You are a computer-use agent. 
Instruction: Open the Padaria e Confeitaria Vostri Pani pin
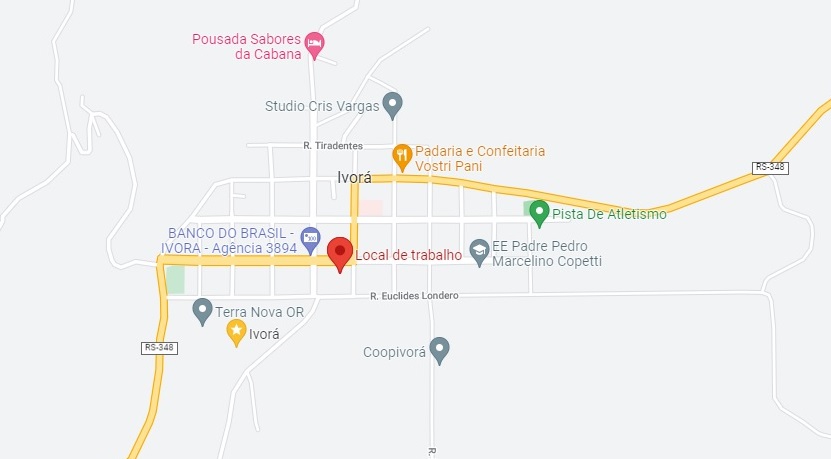tap(402, 155)
